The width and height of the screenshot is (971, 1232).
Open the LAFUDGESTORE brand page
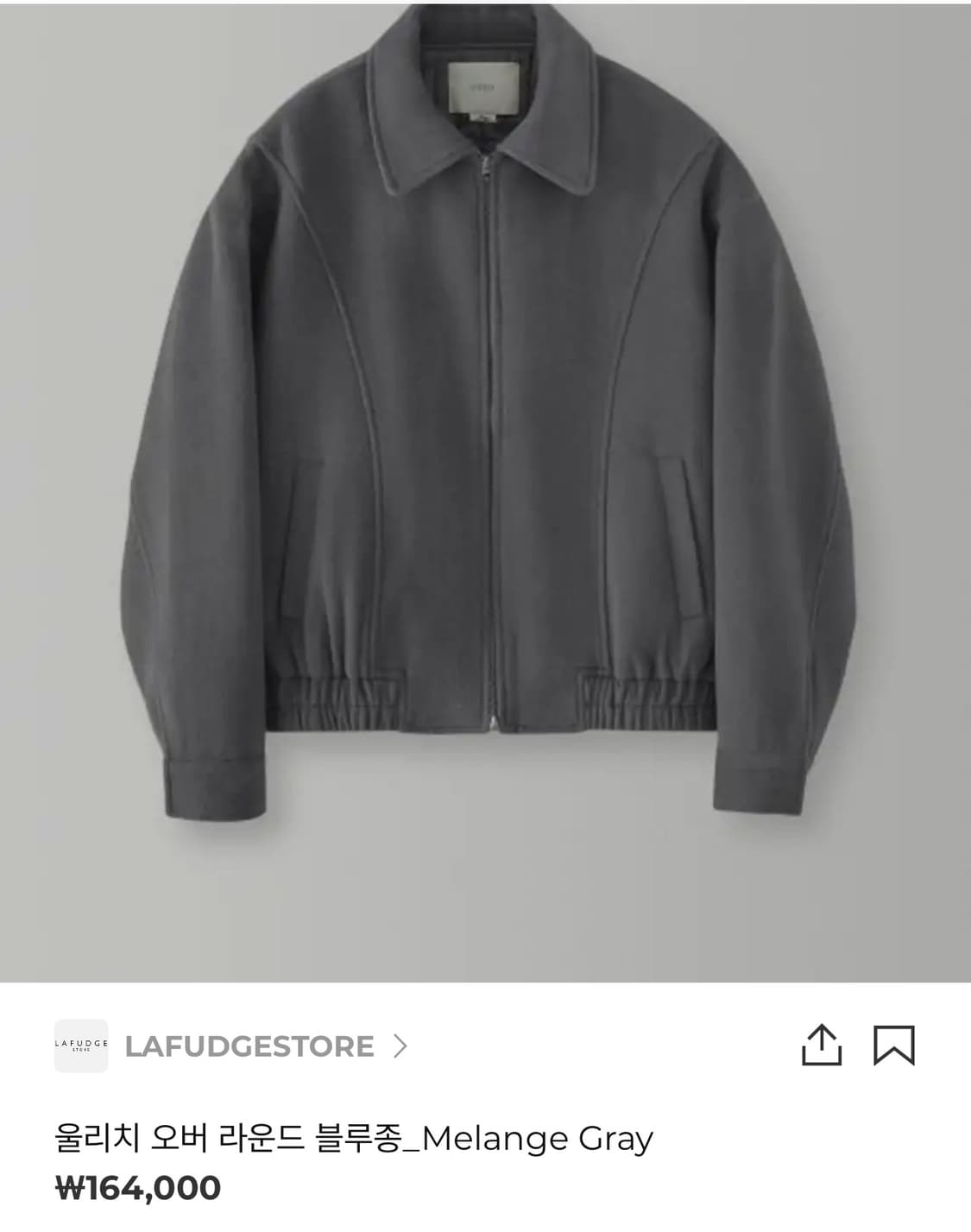tap(249, 1046)
